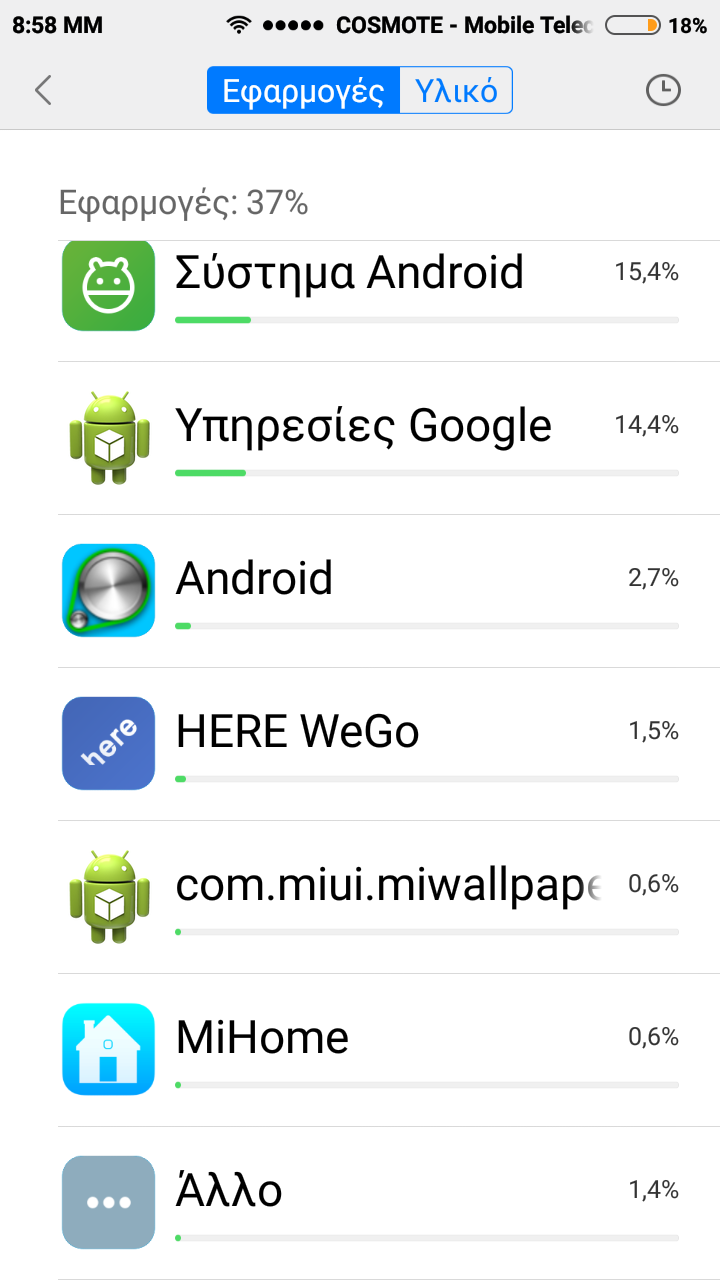This screenshot has height=1280, width=720.
Task: Go back using the top-left arrow
Action: tap(42, 90)
